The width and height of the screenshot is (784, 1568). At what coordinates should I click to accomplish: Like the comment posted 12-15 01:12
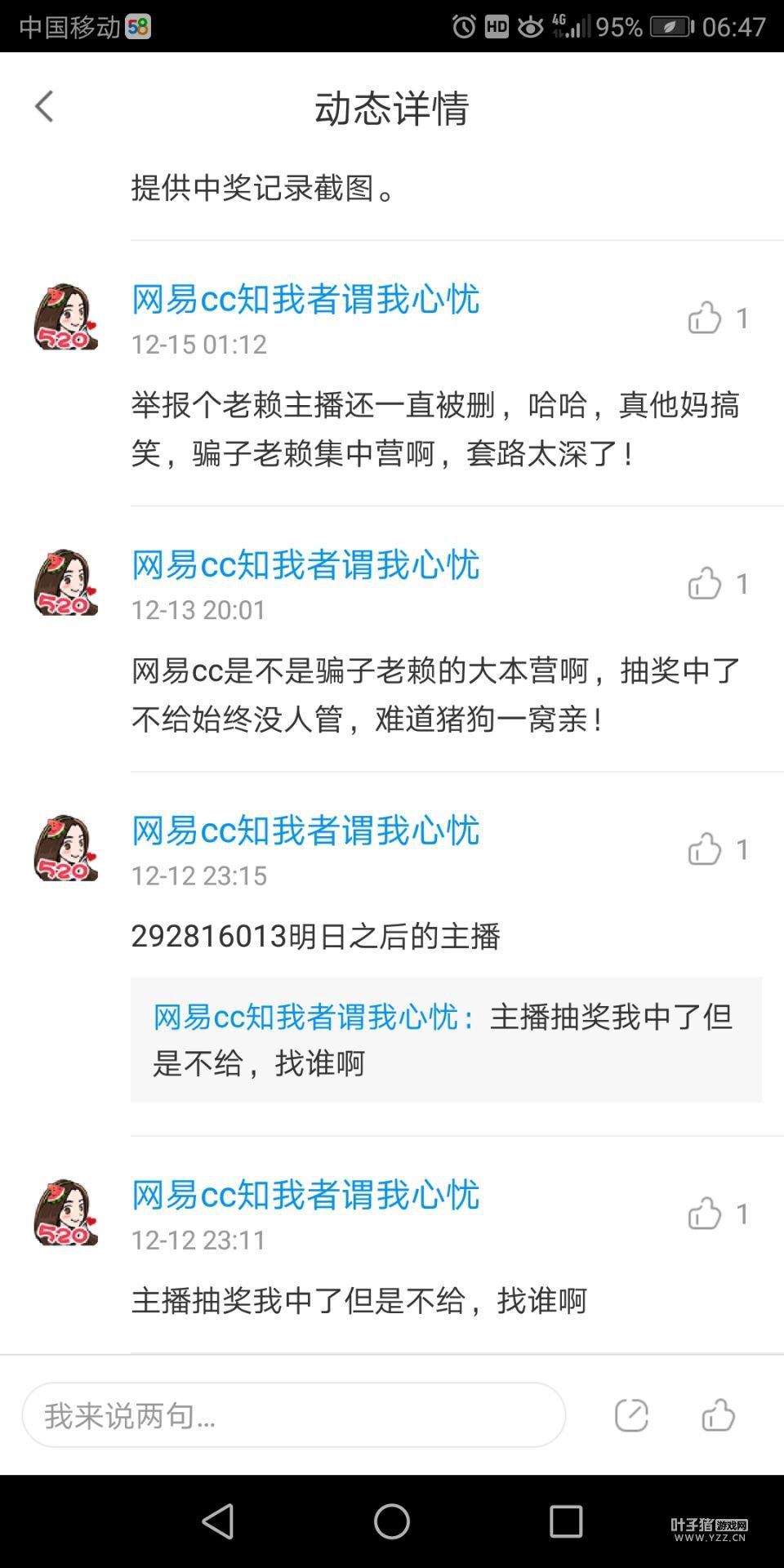[705, 318]
